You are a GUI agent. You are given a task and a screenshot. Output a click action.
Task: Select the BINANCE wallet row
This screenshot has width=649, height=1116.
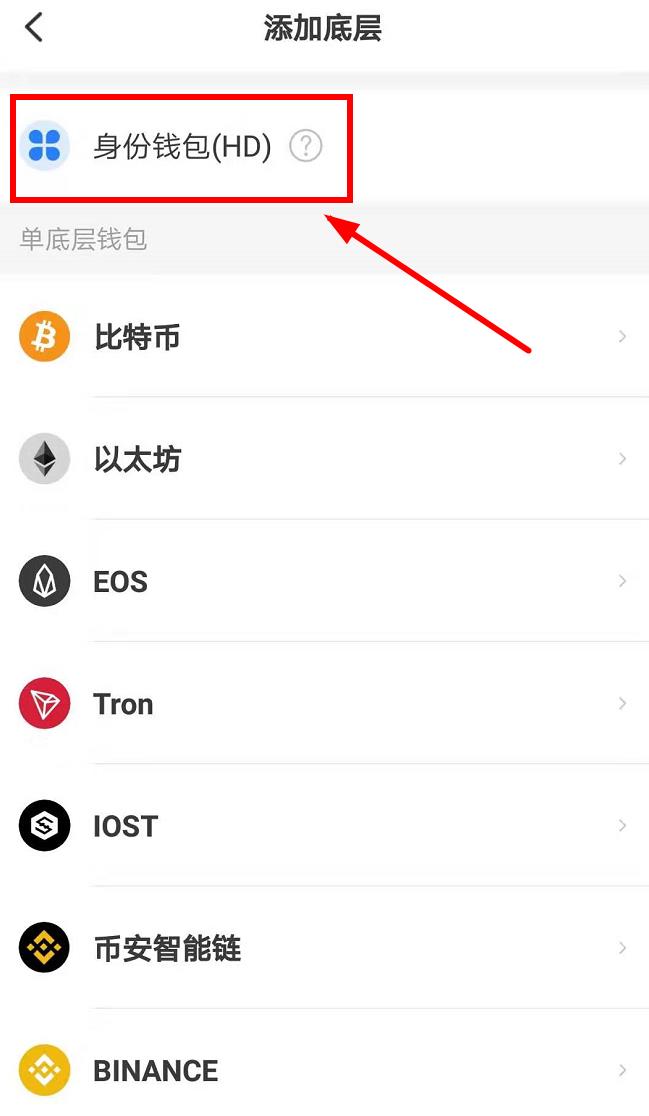pos(324,1070)
